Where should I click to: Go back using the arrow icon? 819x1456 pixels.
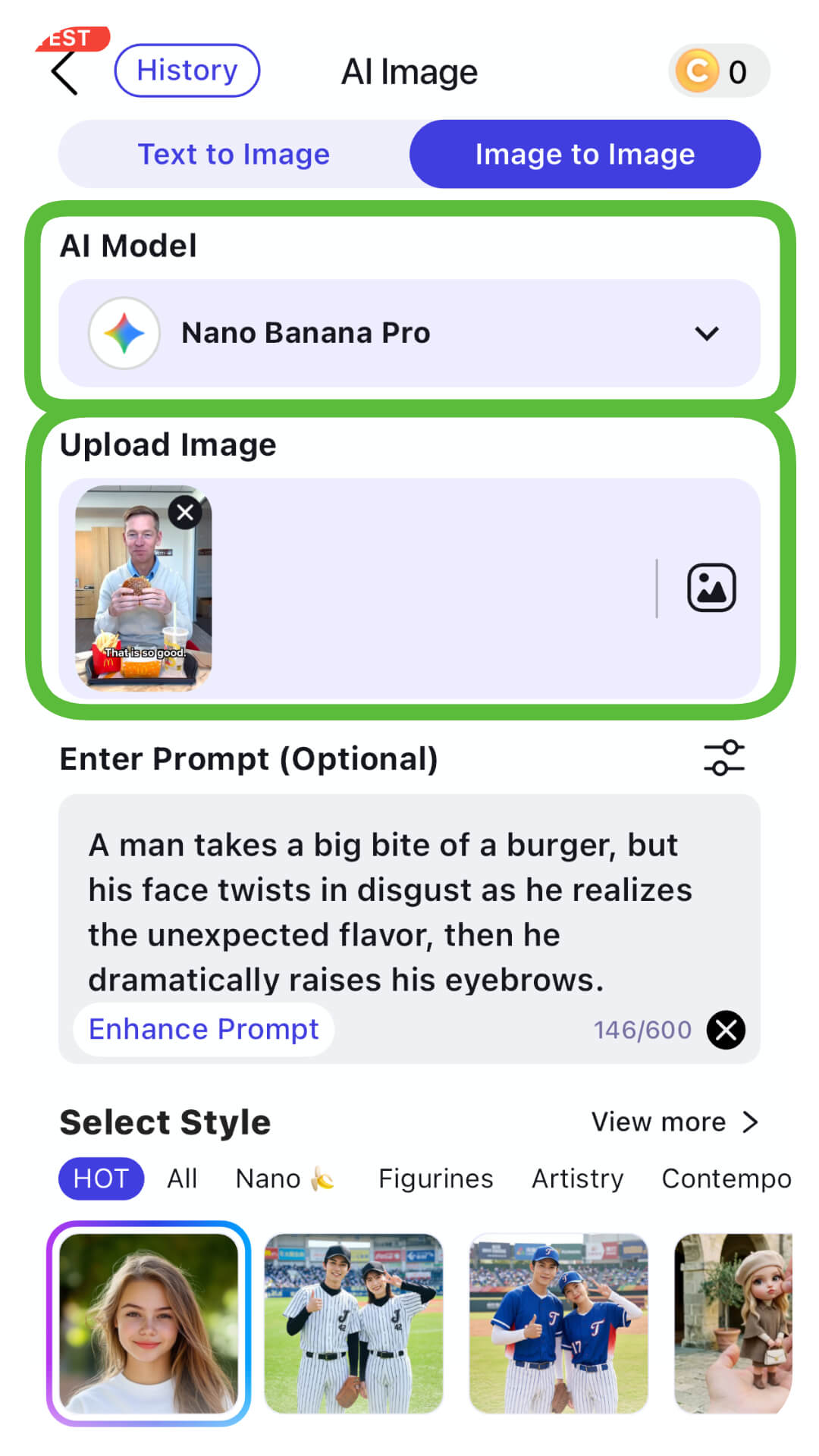tap(65, 74)
